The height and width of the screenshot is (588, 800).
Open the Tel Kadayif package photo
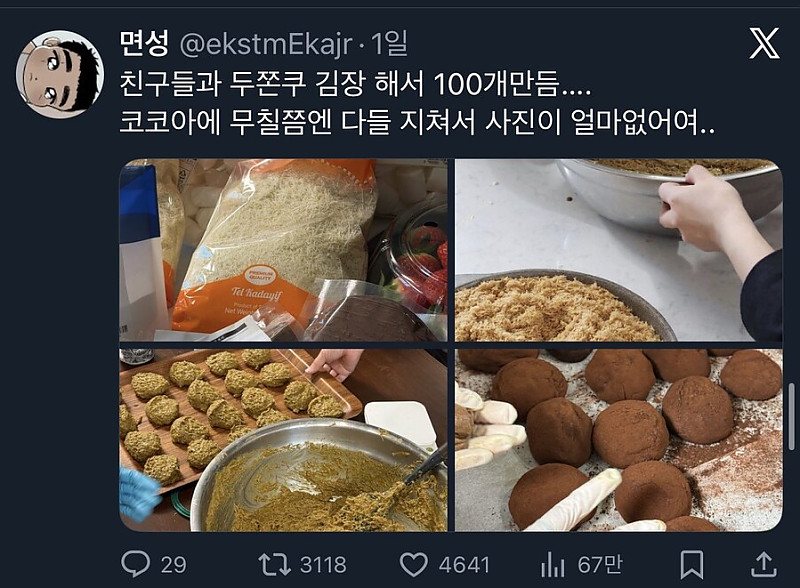[283, 251]
